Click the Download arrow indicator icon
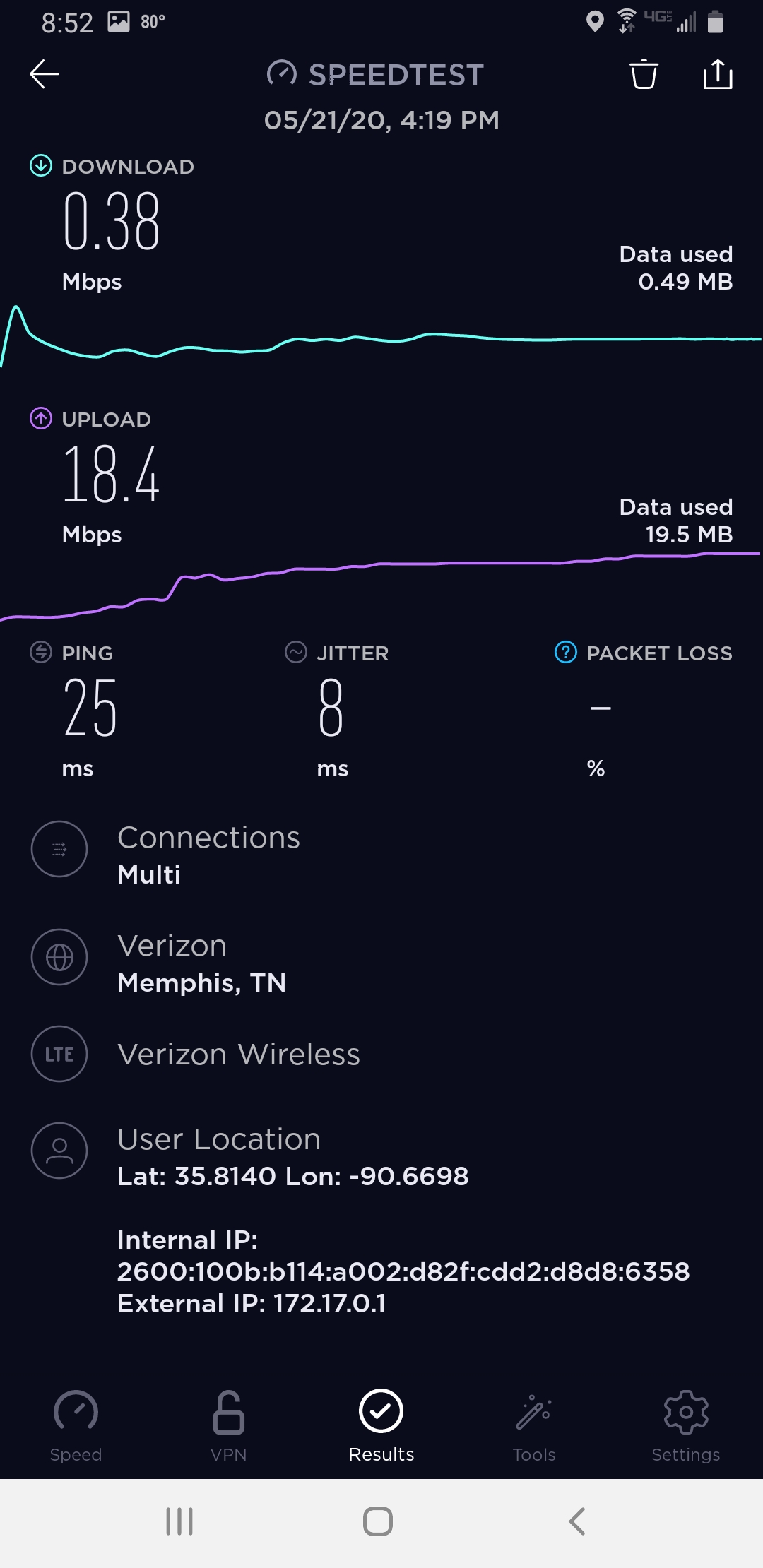The width and height of the screenshot is (763, 1568). (40, 166)
